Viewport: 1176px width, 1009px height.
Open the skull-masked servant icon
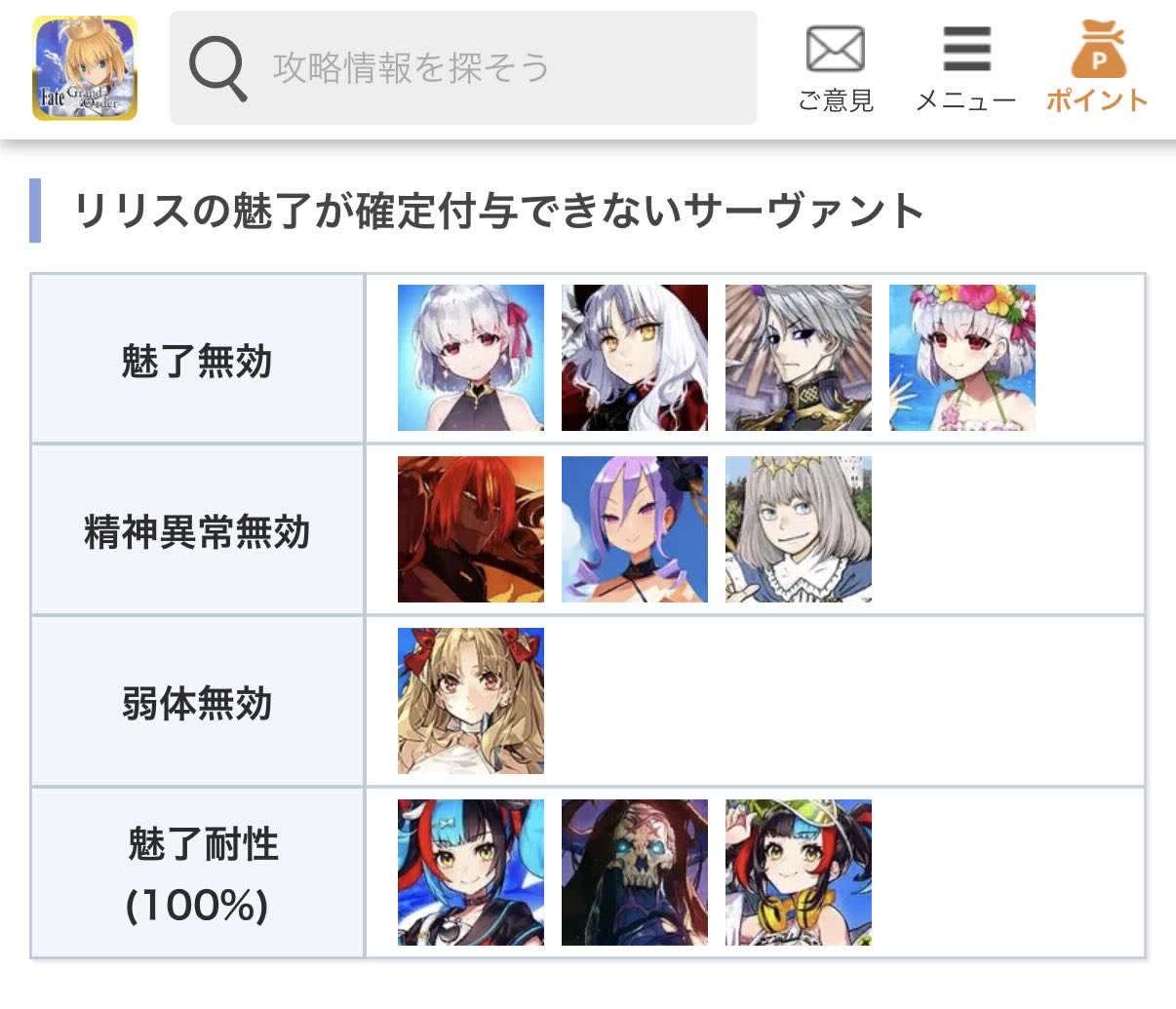(x=635, y=873)
